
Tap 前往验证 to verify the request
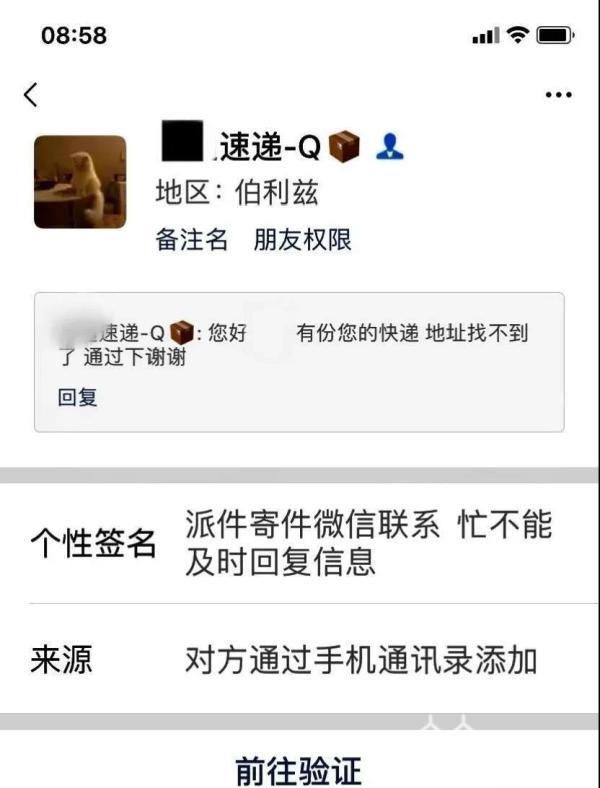coord(298,769)
